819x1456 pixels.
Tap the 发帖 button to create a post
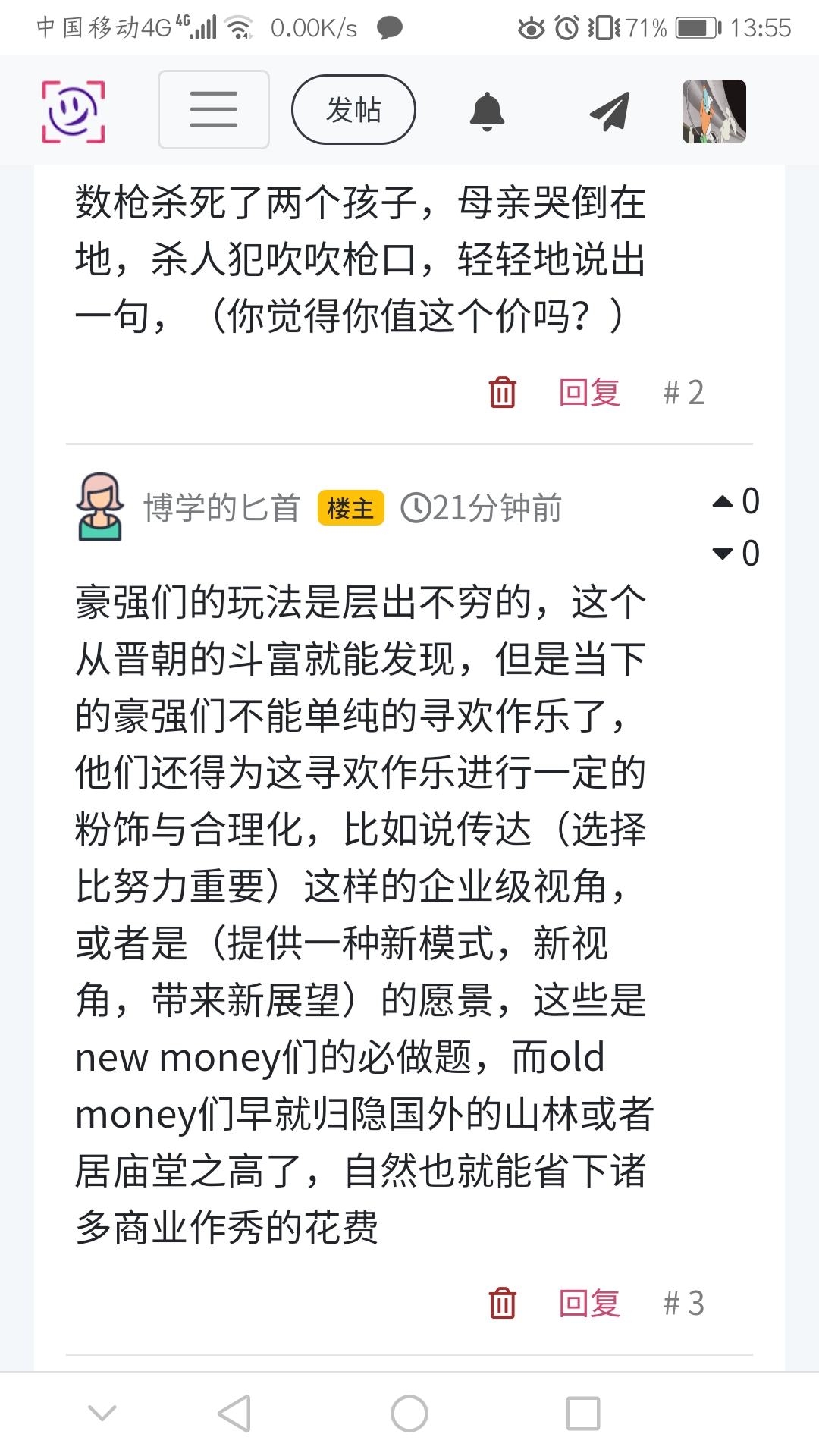click(353, 110)
